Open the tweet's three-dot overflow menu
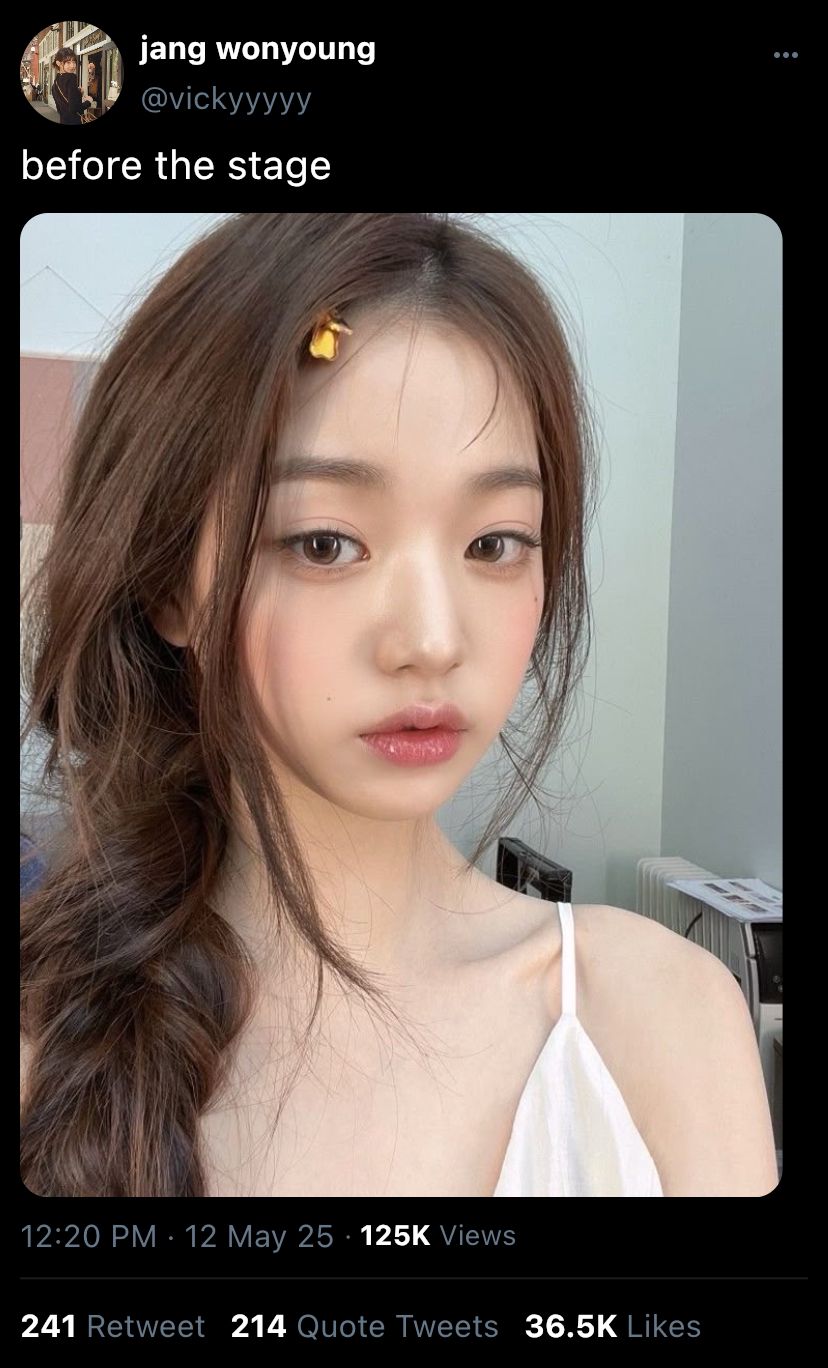This screenshot has width=828, height=1368. click(786, 55)
